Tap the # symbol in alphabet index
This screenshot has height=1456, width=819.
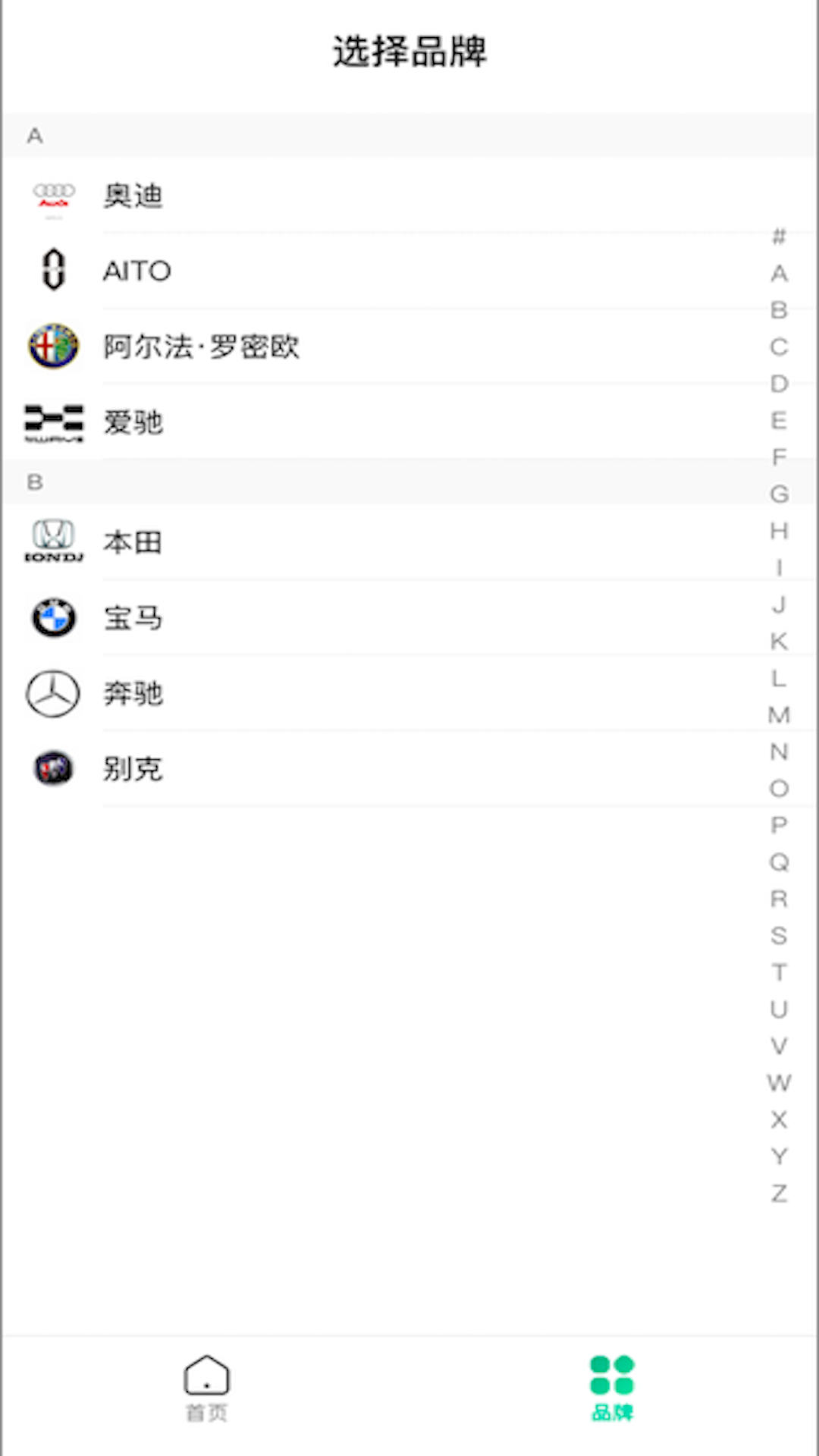pos(777,237)
